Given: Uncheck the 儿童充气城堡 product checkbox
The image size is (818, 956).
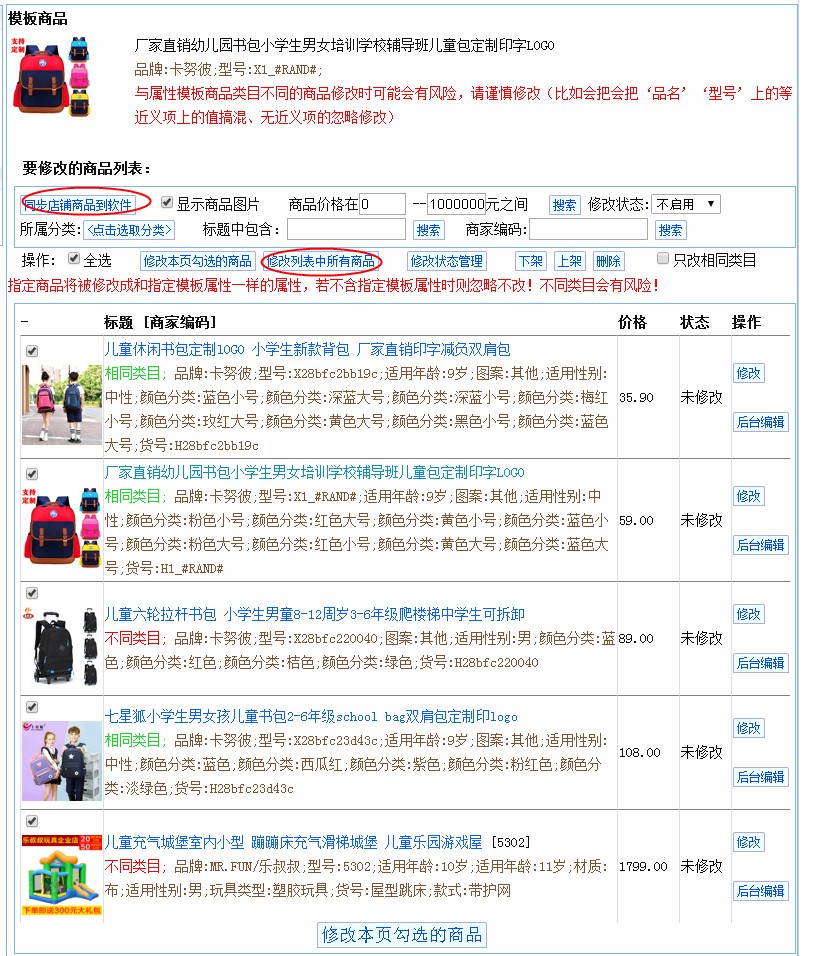Looking at the screenshot, I should coord(32,821).
